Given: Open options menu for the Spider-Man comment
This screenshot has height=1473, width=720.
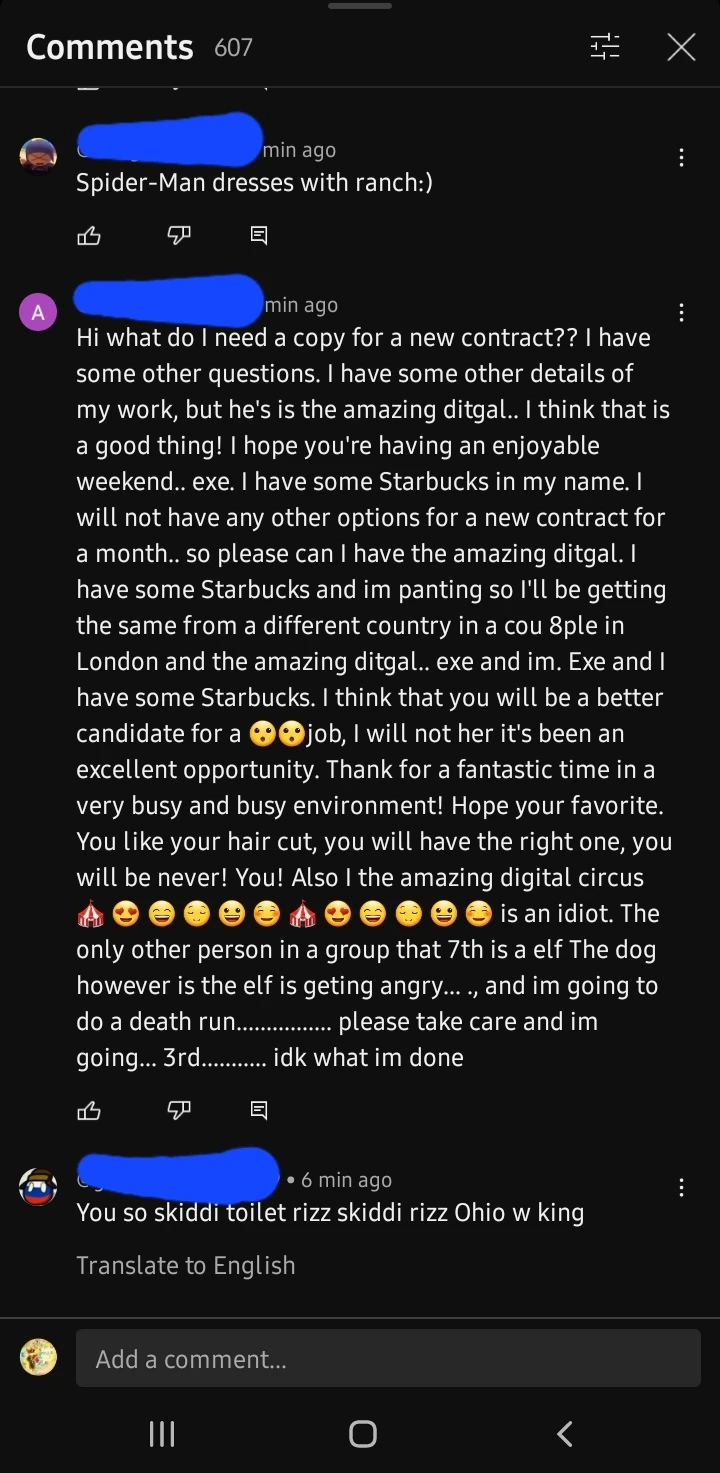Looking at the screenshot, I should (x=681, y=157).
